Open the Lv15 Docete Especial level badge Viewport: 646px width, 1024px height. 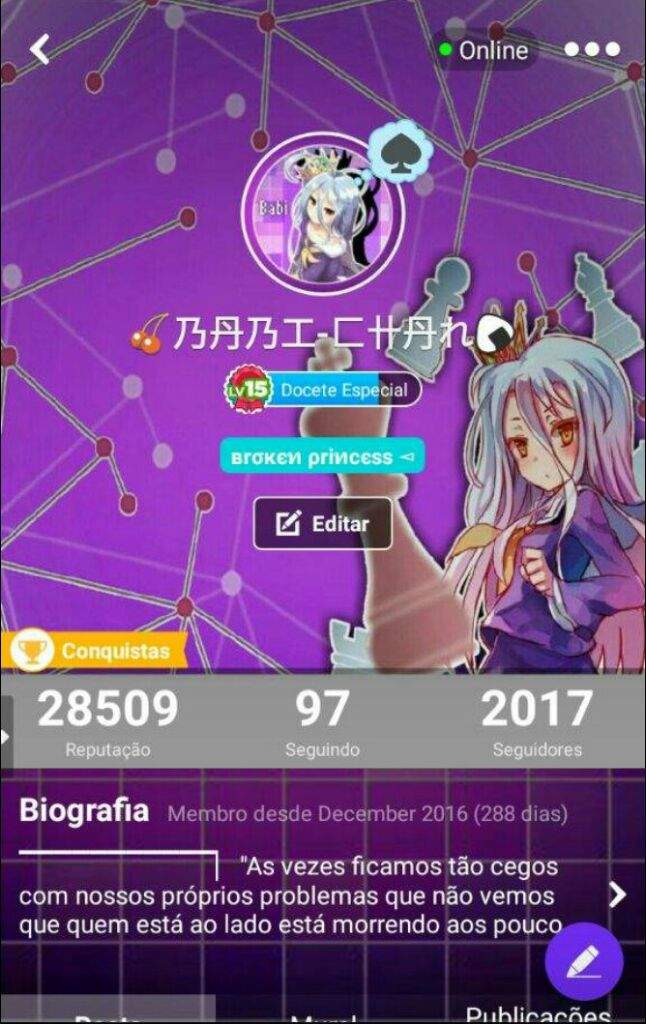(323, 390)
